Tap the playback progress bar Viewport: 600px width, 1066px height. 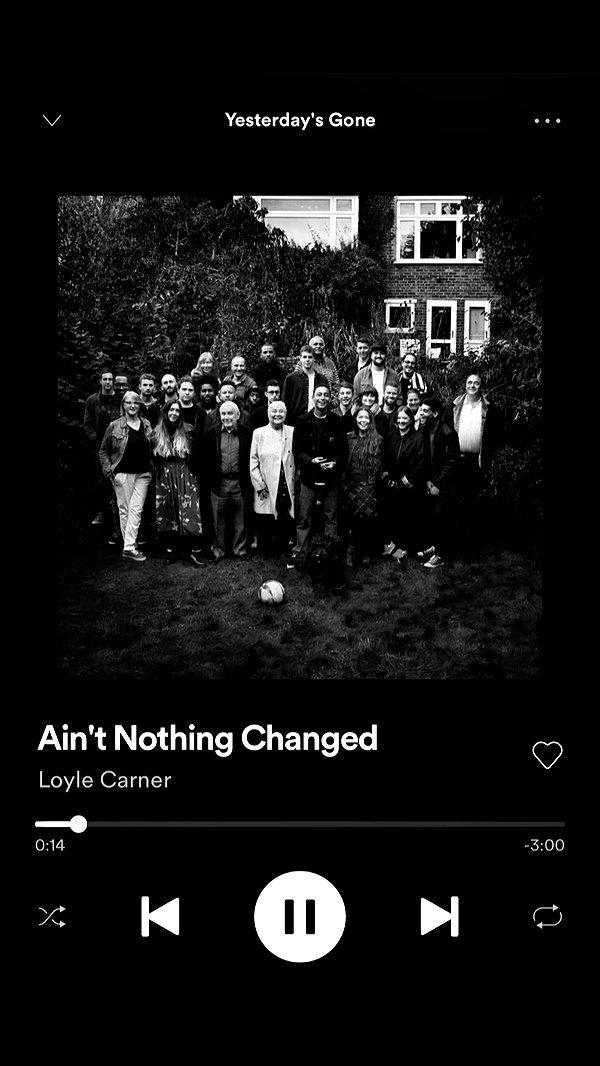(x=300, y=824)
